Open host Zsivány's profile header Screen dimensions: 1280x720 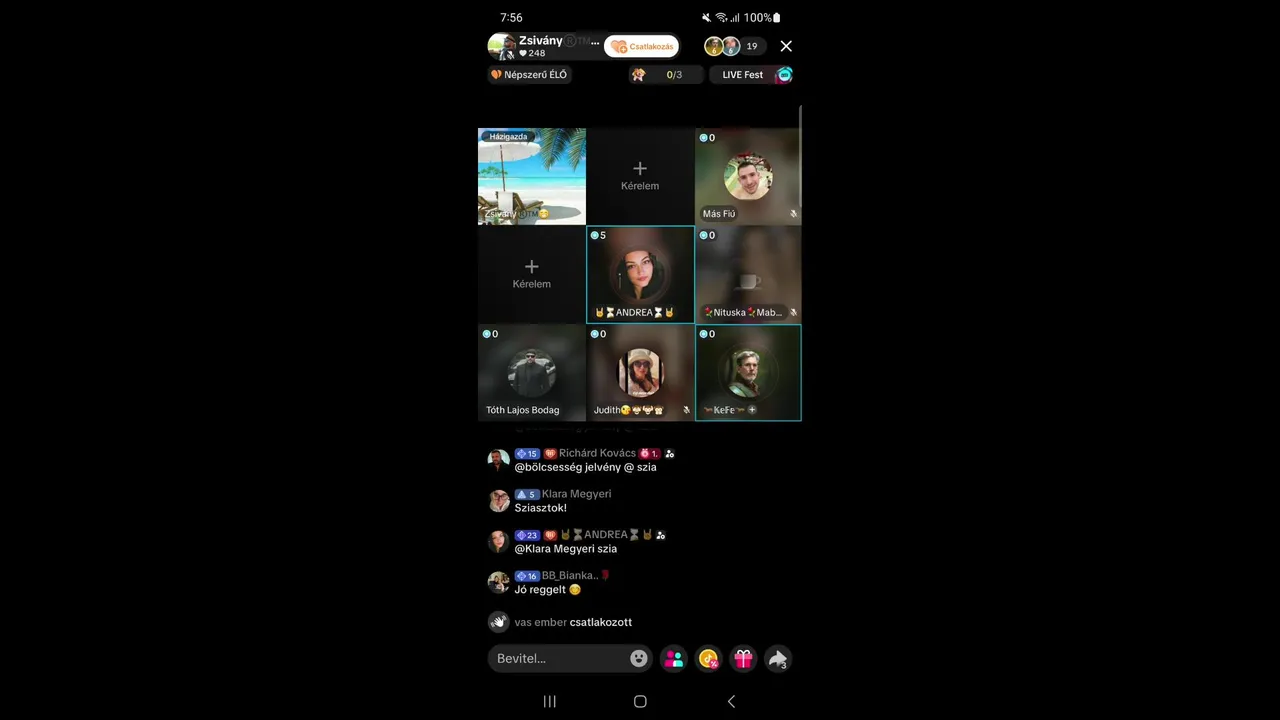click(543, 46)
